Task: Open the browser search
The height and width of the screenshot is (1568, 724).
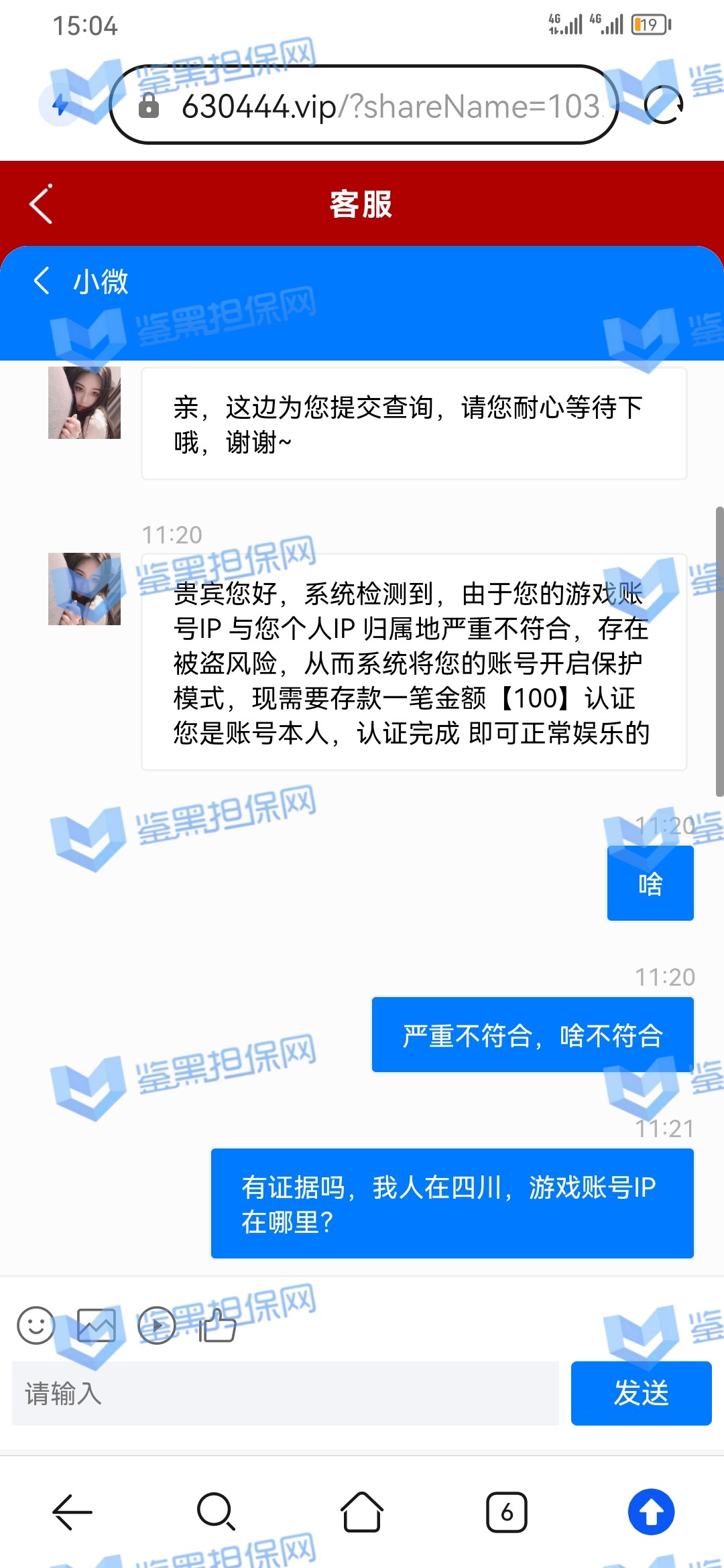Action: tap(216, 1512)
